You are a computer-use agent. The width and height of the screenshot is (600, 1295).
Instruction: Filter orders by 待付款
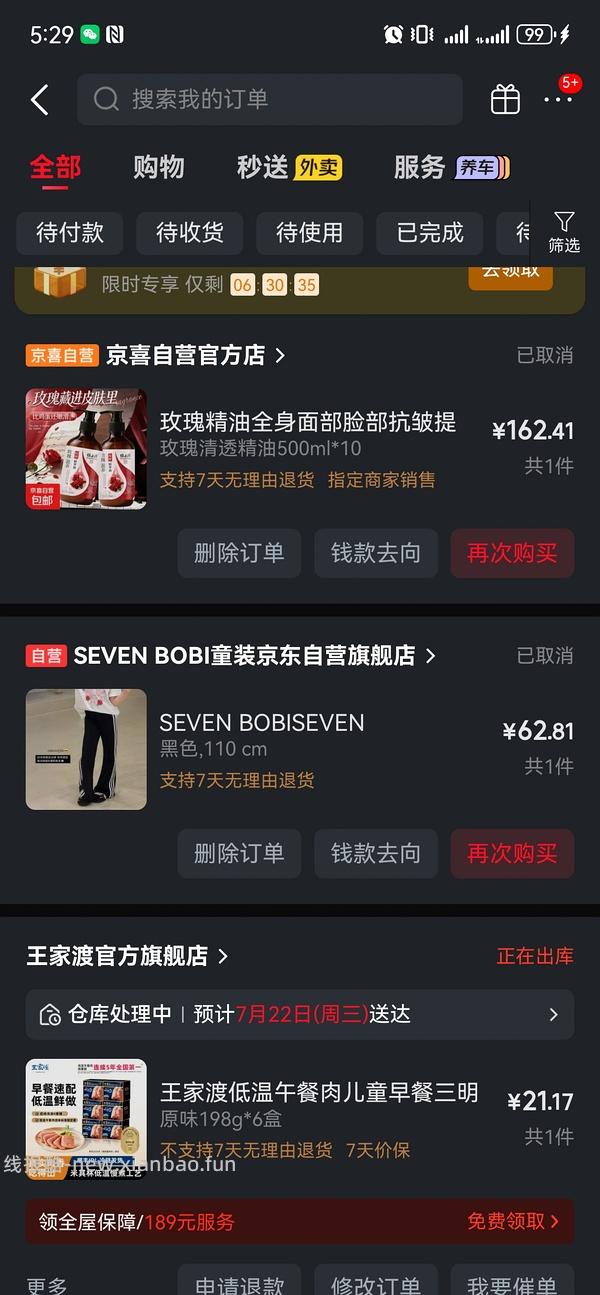[x=70, y=233]
